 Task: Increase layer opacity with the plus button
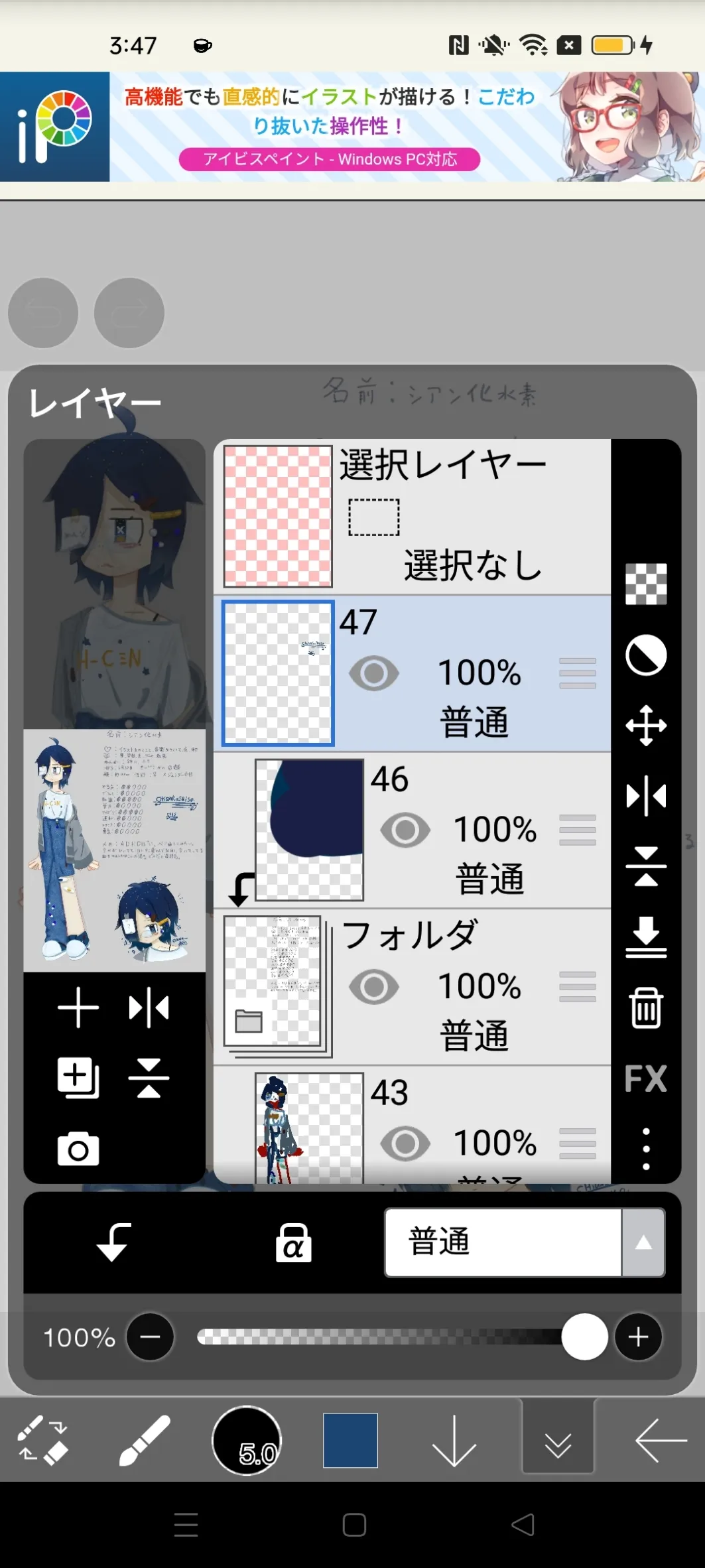coord(638,1337)
